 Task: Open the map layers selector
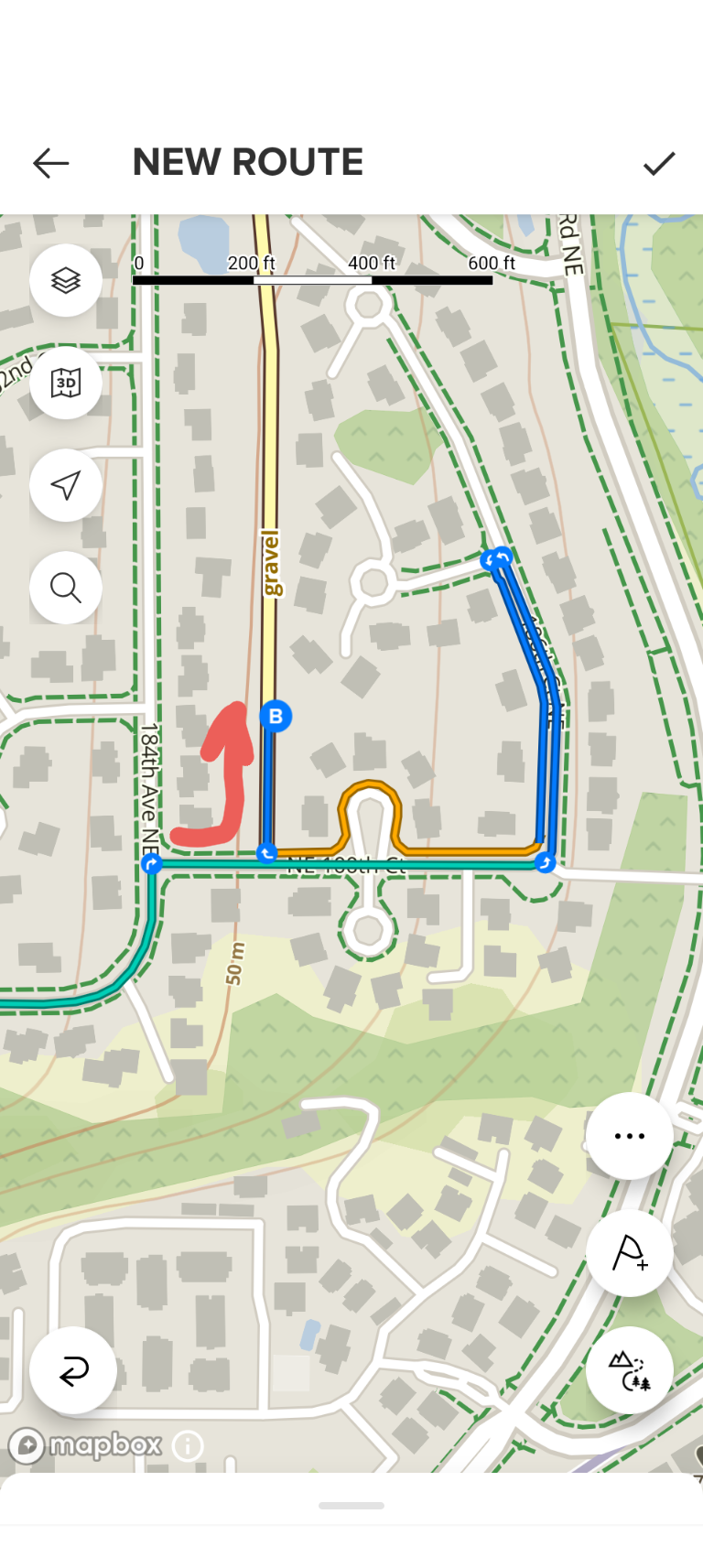coord(66,280)
